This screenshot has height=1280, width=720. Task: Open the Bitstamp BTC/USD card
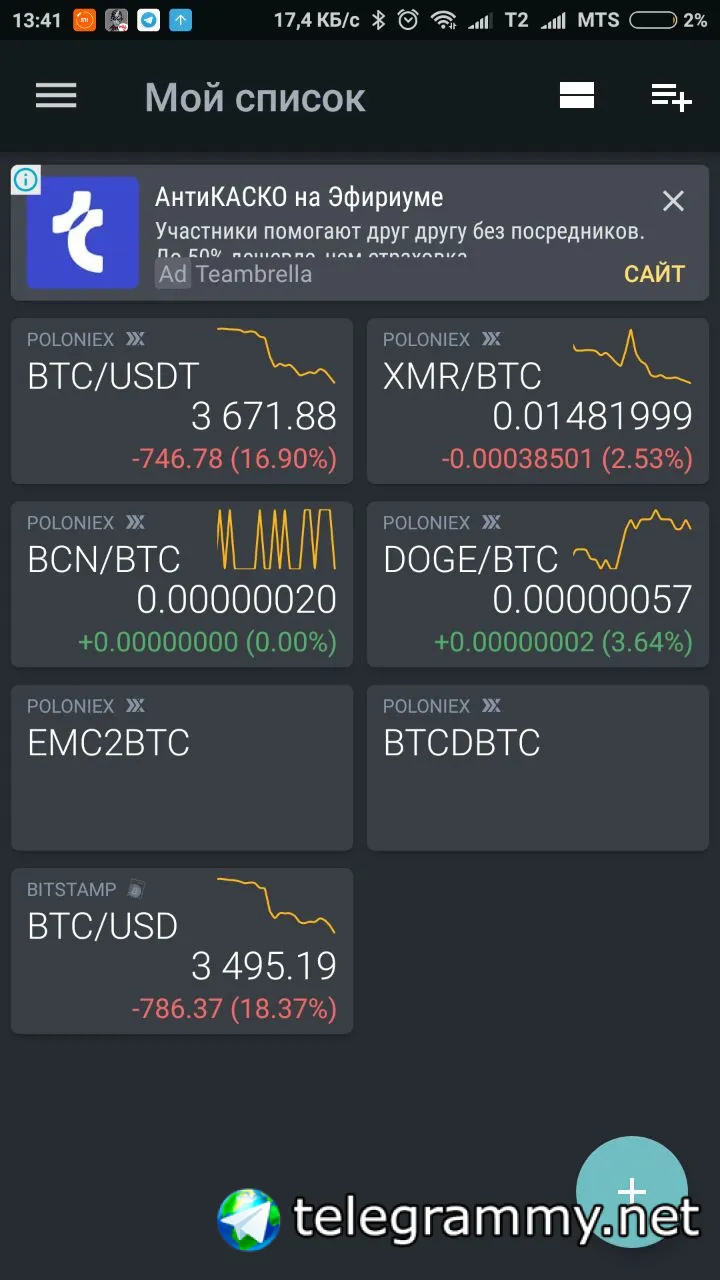click(182, 950)
